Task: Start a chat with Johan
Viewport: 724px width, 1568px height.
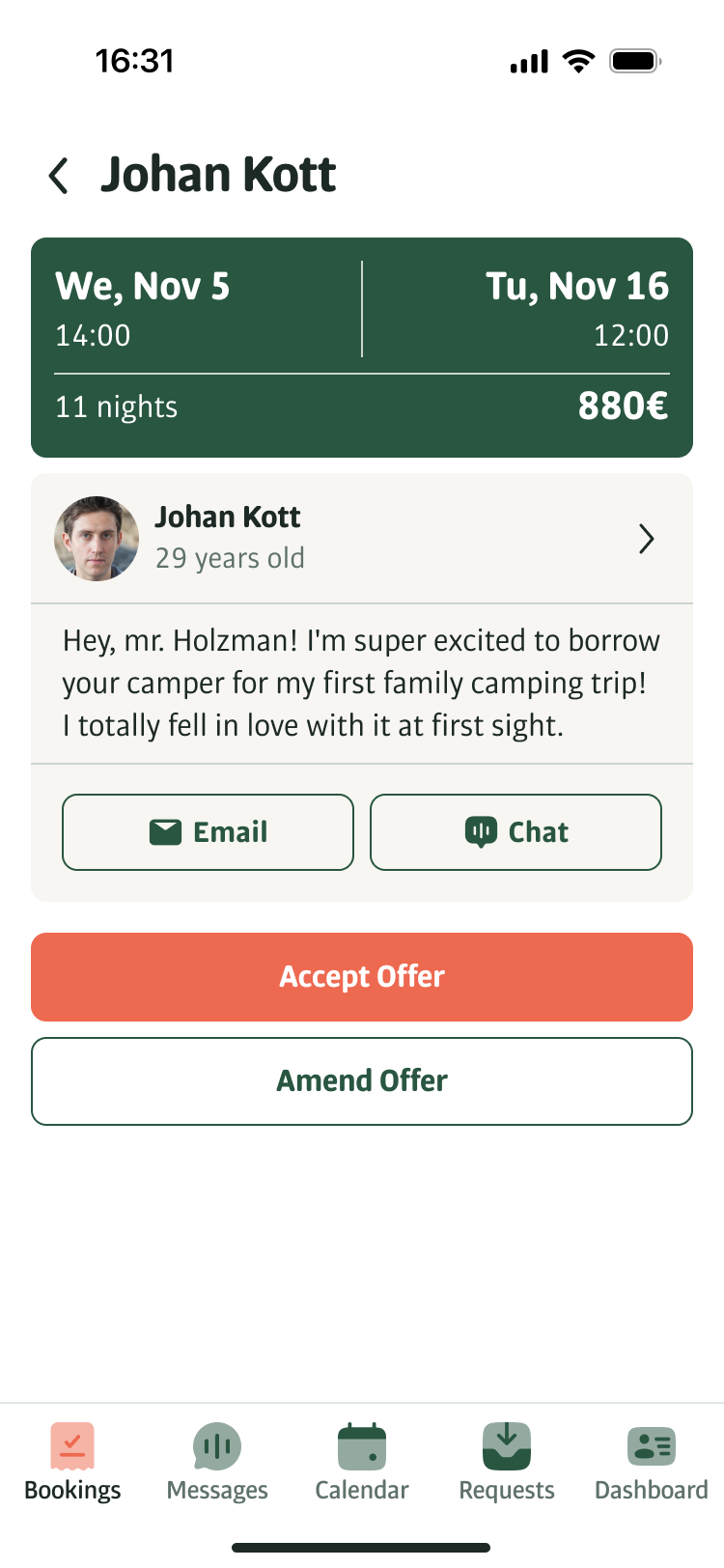Action: click(x=515, y=832)
